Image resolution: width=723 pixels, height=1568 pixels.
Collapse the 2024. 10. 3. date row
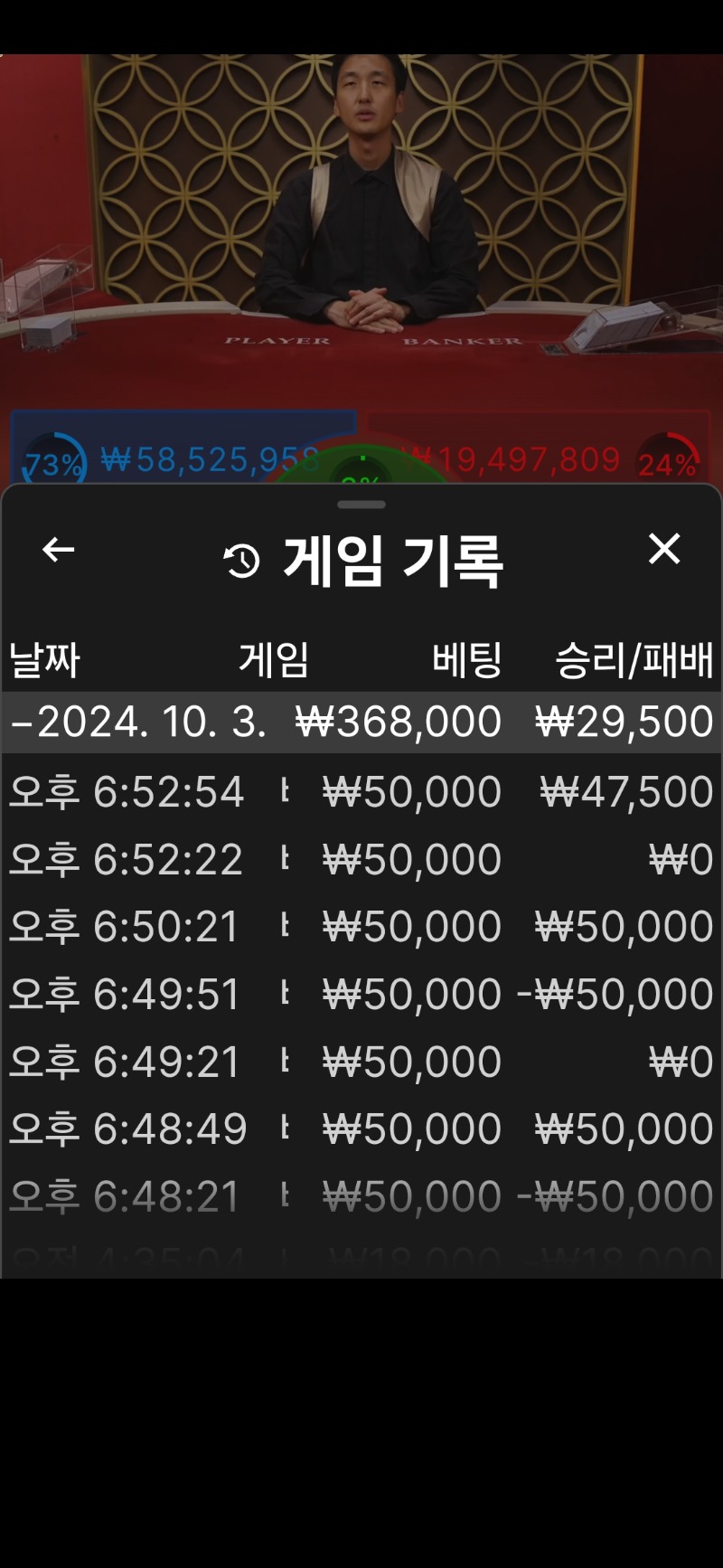click(361, 722)
